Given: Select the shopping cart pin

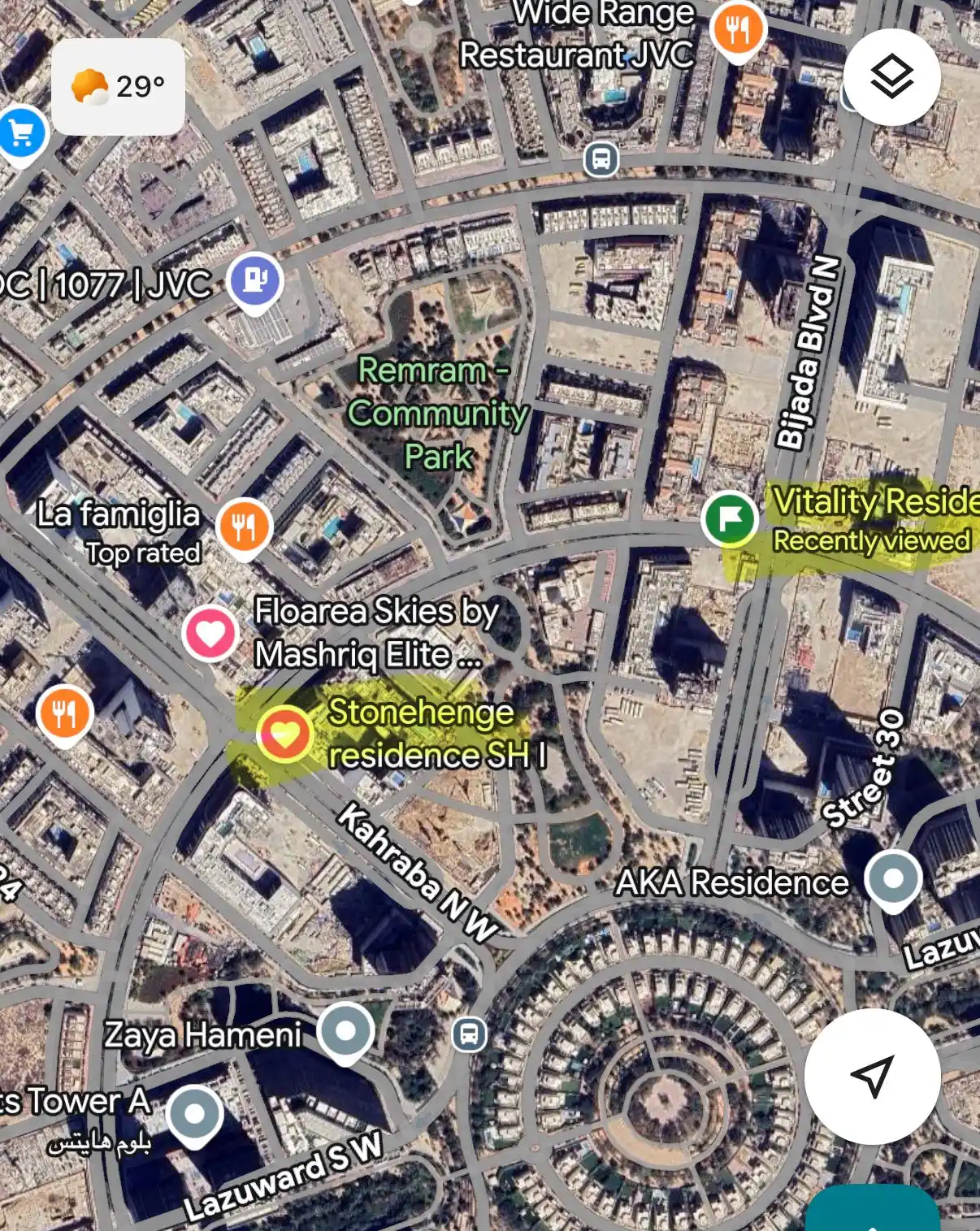Looking at the screenshot, I should pos(22,132).
